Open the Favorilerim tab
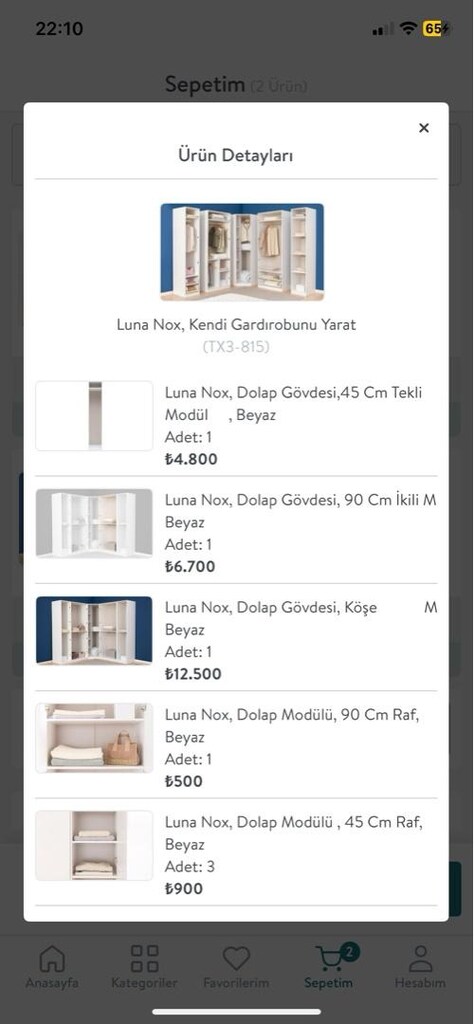This screenshot has width=474, height=1024. [x=236, y=967]
